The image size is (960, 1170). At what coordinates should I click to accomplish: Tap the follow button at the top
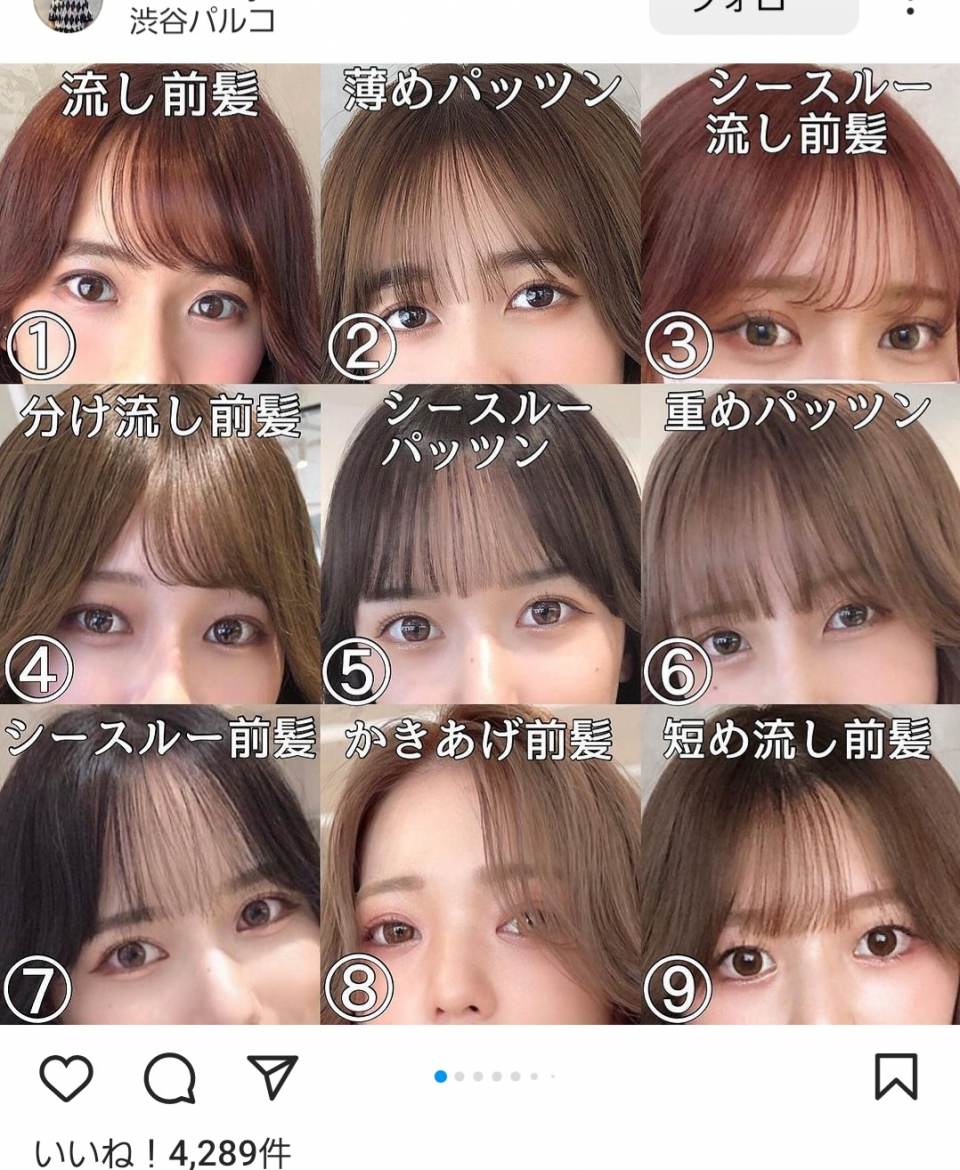753,12
